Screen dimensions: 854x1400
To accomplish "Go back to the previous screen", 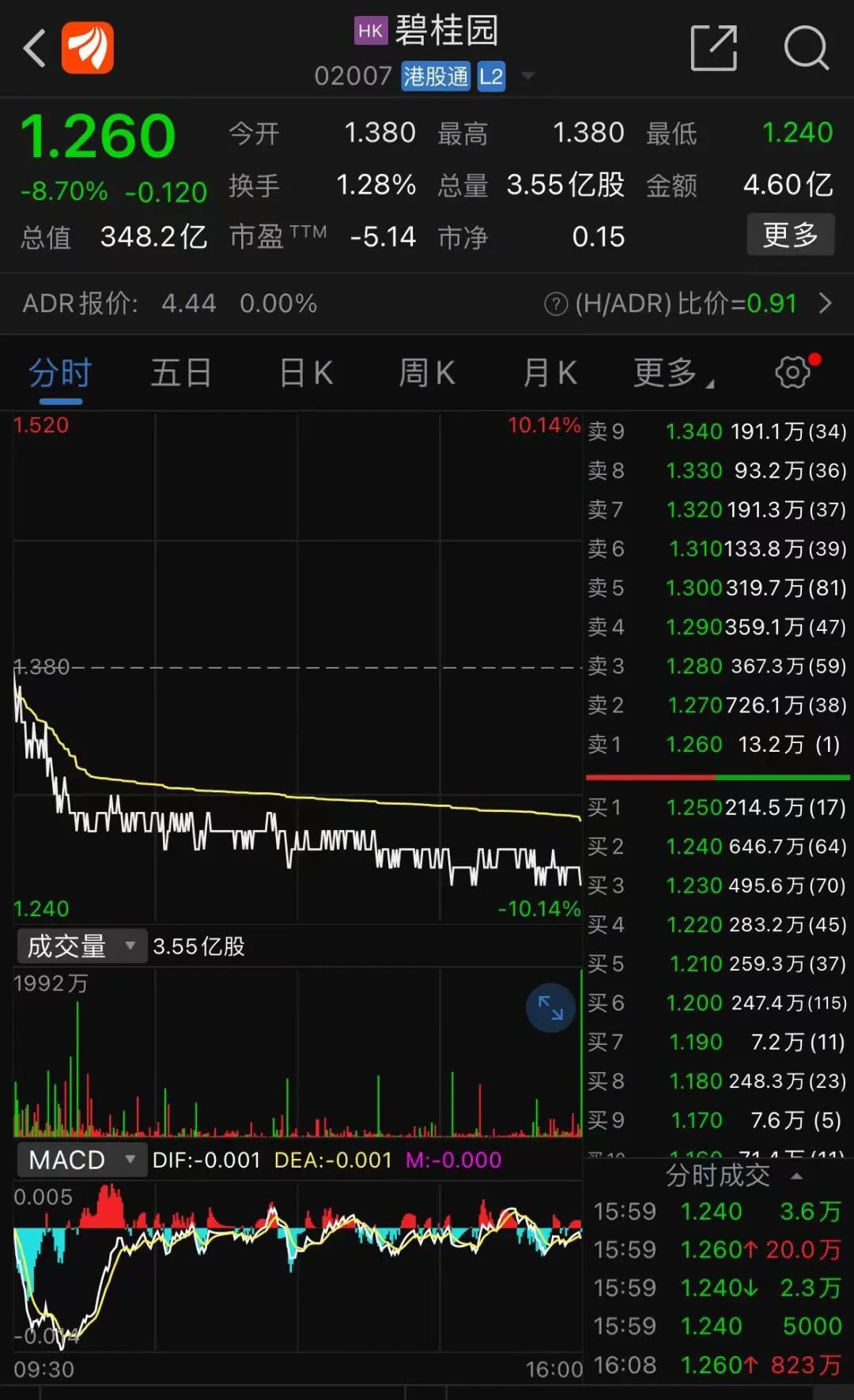I will click(x=35, y=48).
